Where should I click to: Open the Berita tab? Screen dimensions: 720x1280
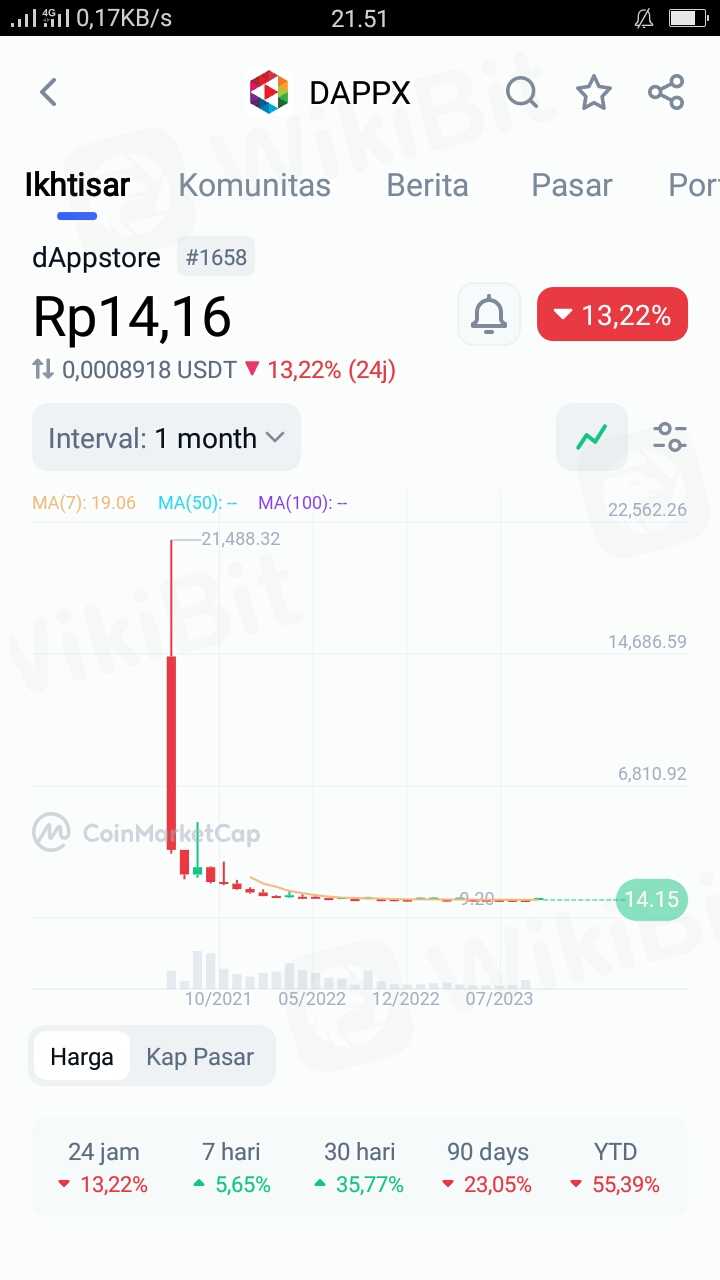click(x=427, y=185)
